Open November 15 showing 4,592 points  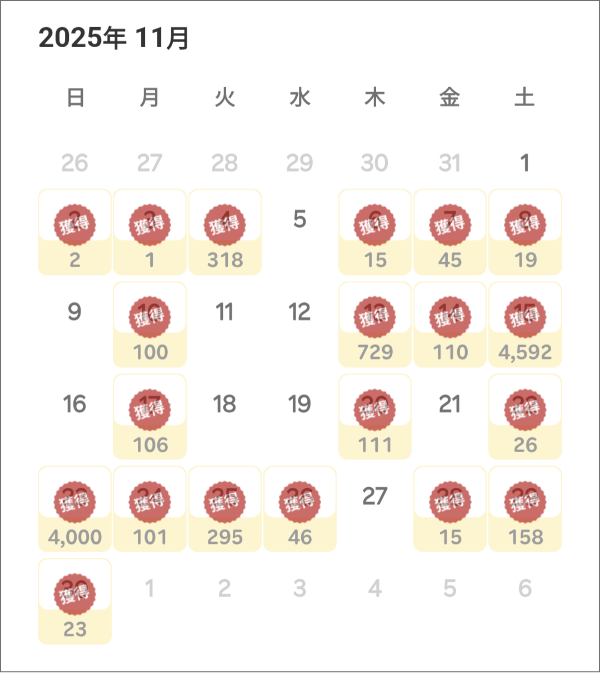(525, 324)
